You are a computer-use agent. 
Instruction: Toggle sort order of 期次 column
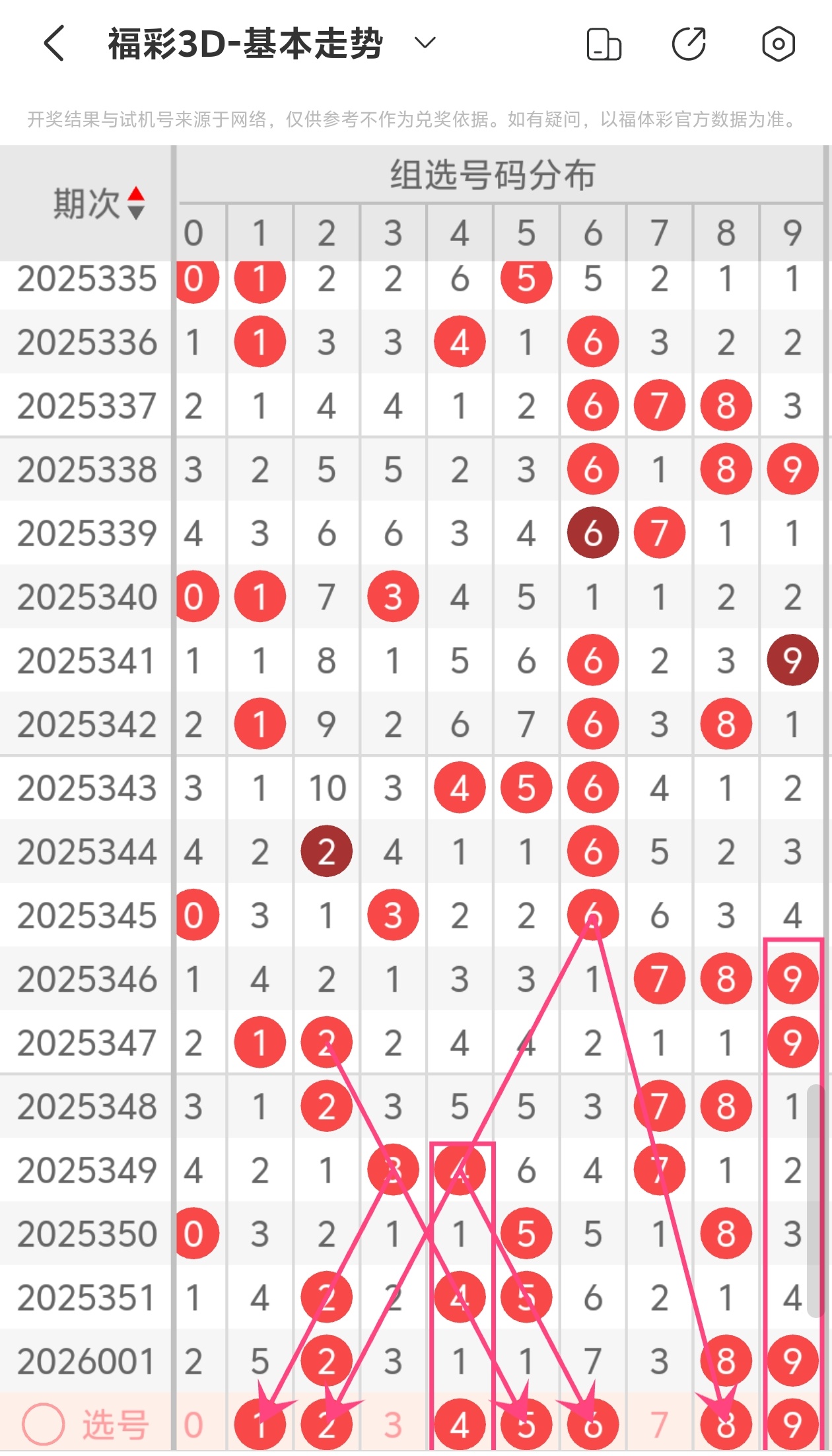(136, 203)
